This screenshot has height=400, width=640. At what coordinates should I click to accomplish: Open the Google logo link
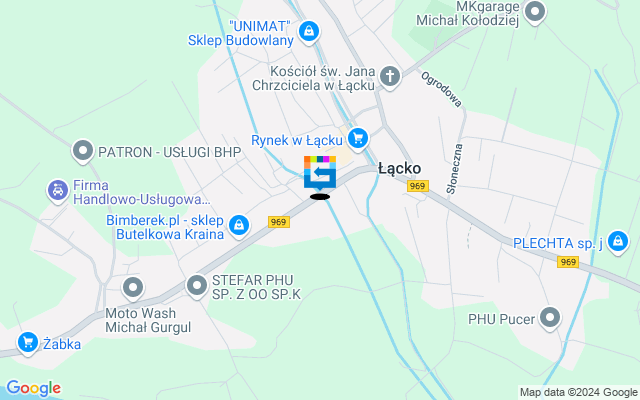[33, 388]
